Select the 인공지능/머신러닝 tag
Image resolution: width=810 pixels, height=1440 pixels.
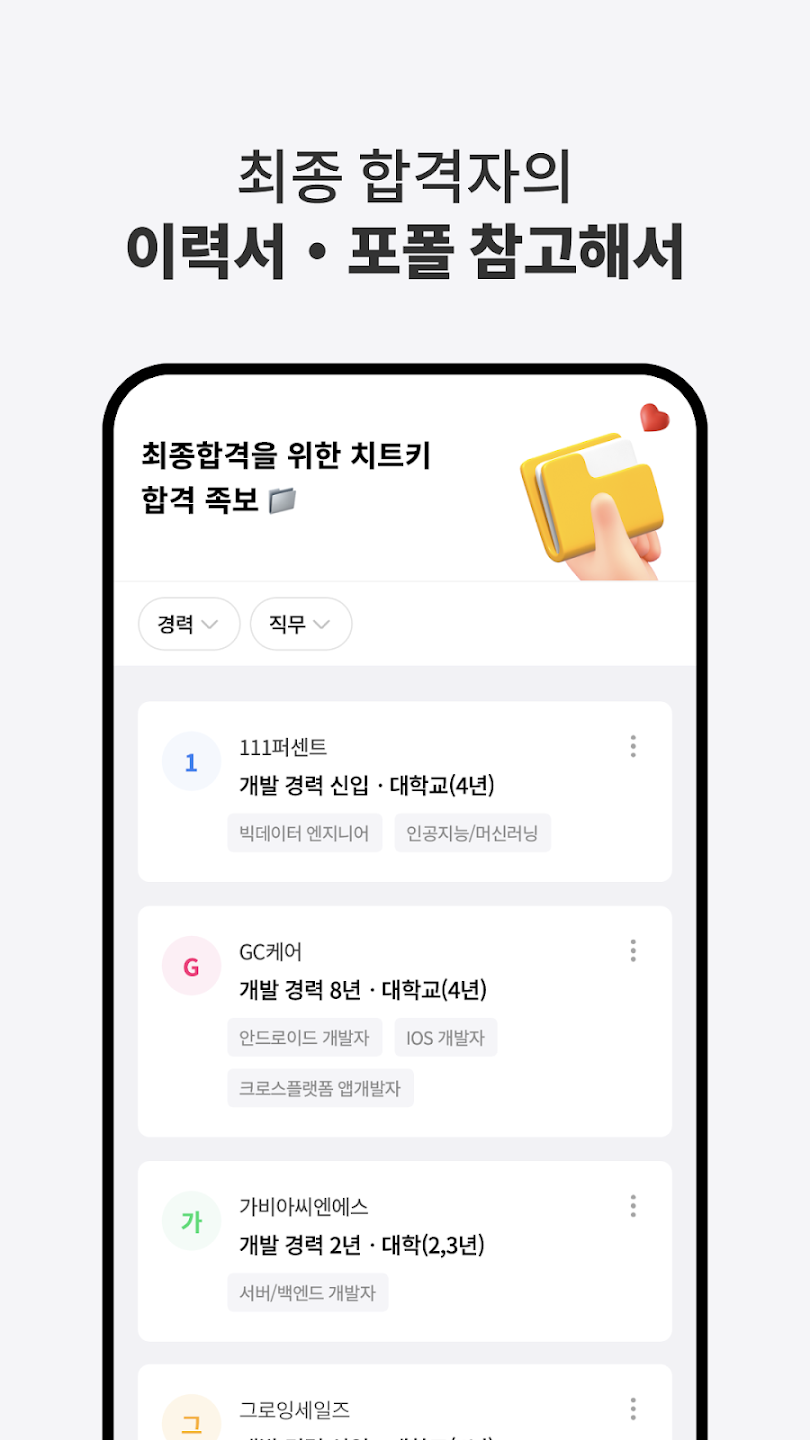click(471, 833)
